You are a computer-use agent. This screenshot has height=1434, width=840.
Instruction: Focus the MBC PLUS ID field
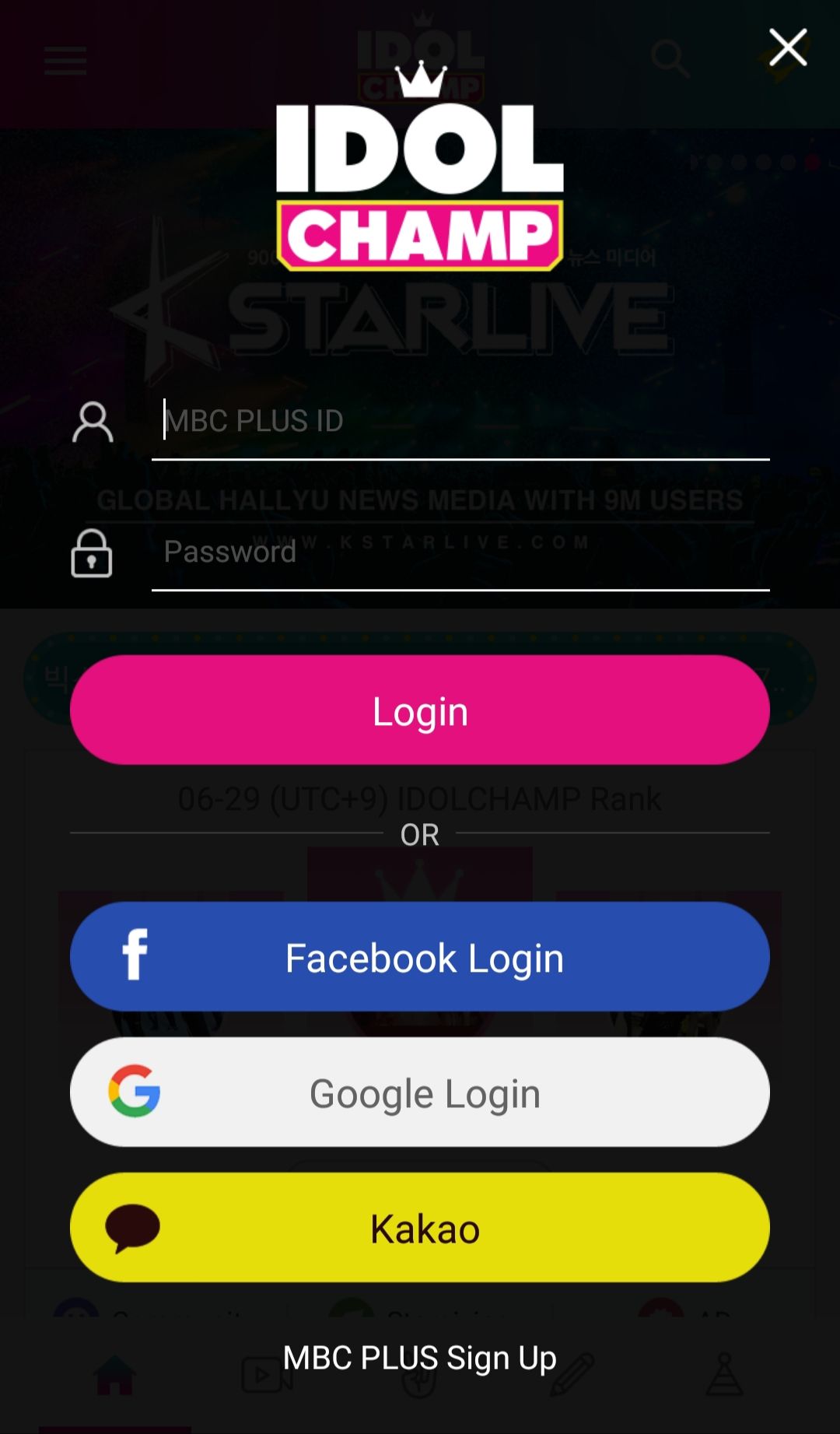tap(459, 421)
